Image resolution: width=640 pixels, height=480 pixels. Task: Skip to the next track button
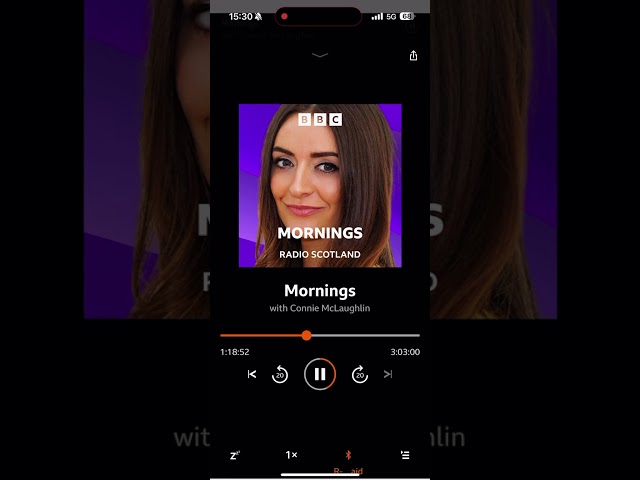[388, 374]
